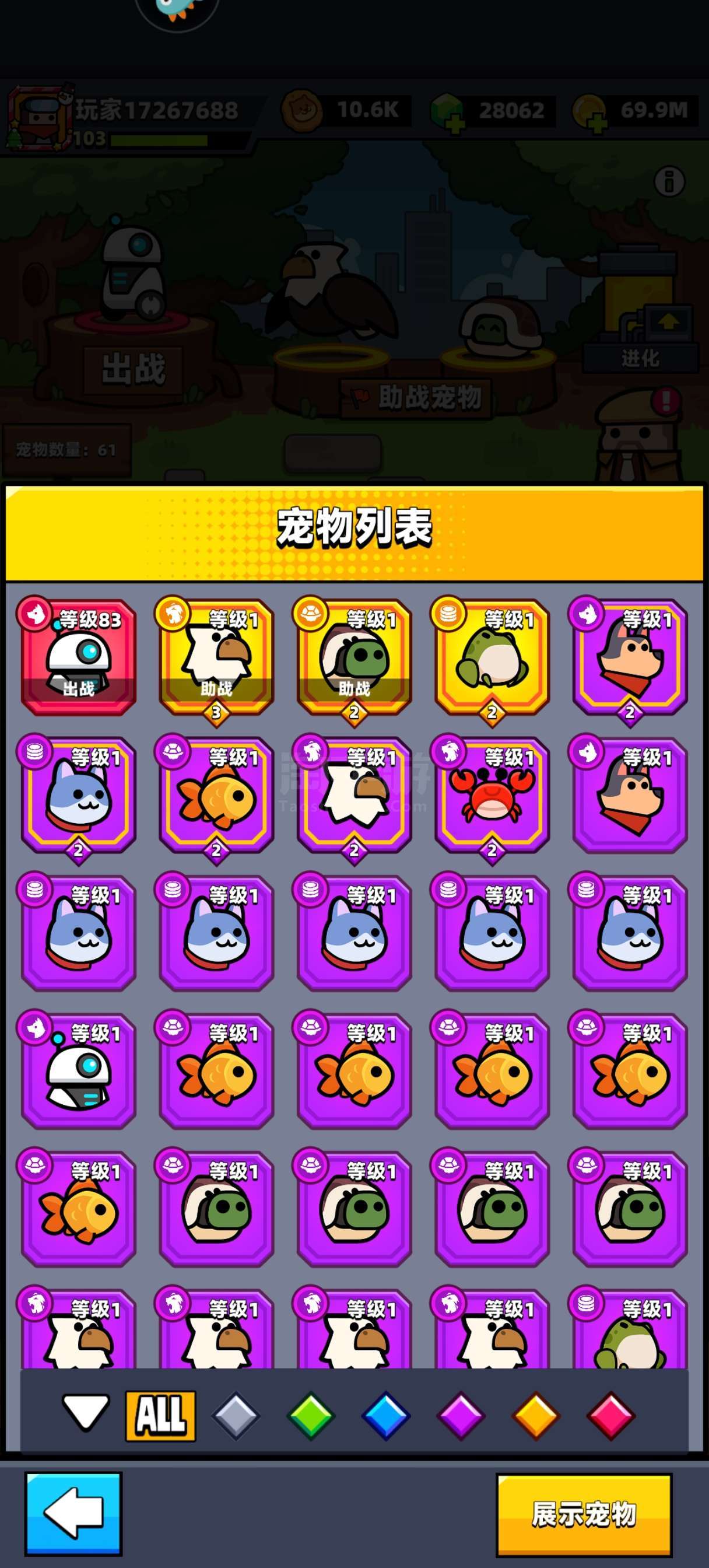Filter pets by red diamond rarity
The height and width of the screenshot is (1568, 709).
click(x=610, y=1416)
